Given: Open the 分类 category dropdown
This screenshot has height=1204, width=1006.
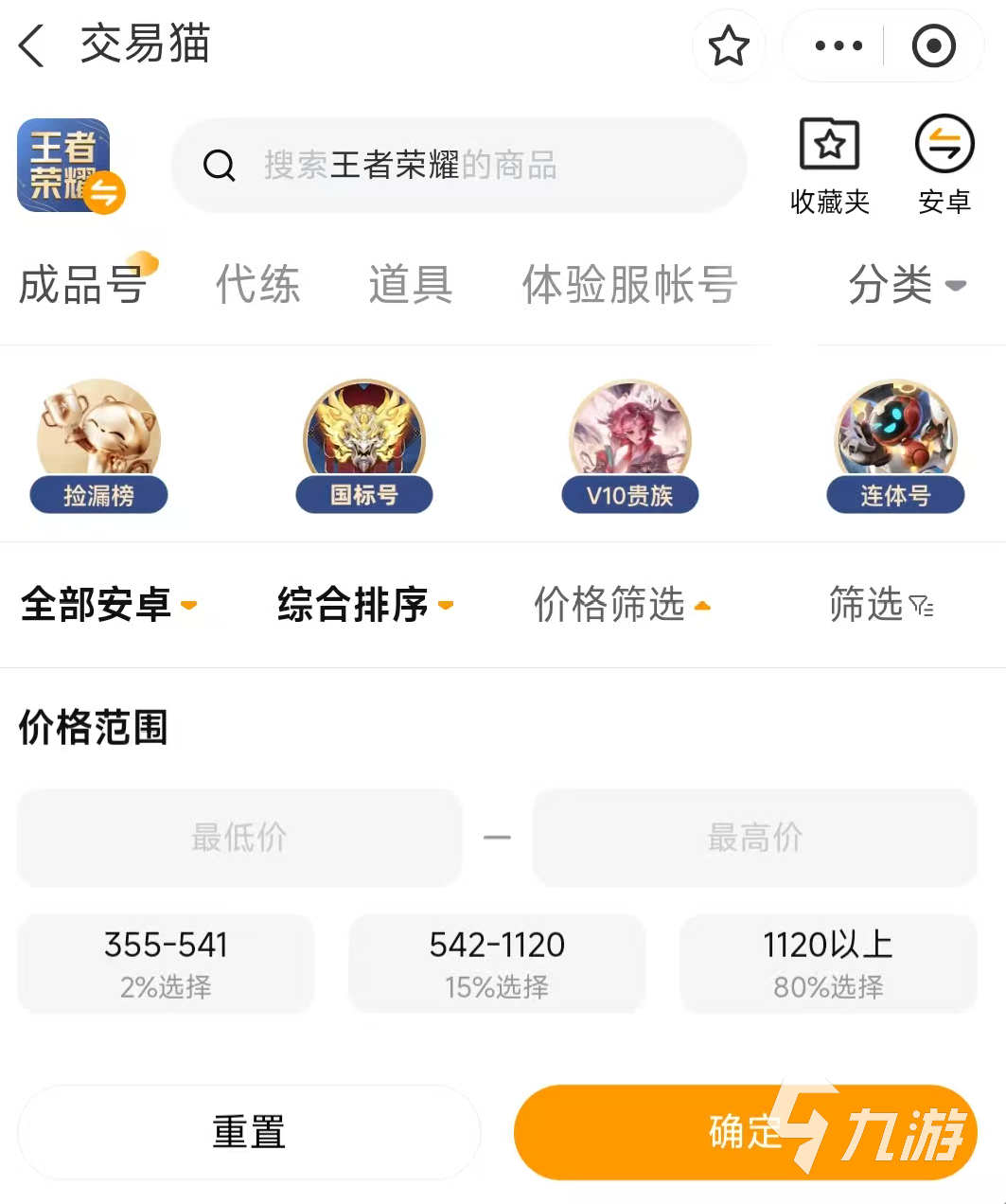Looking at the screenshot, I should [907, 285].
